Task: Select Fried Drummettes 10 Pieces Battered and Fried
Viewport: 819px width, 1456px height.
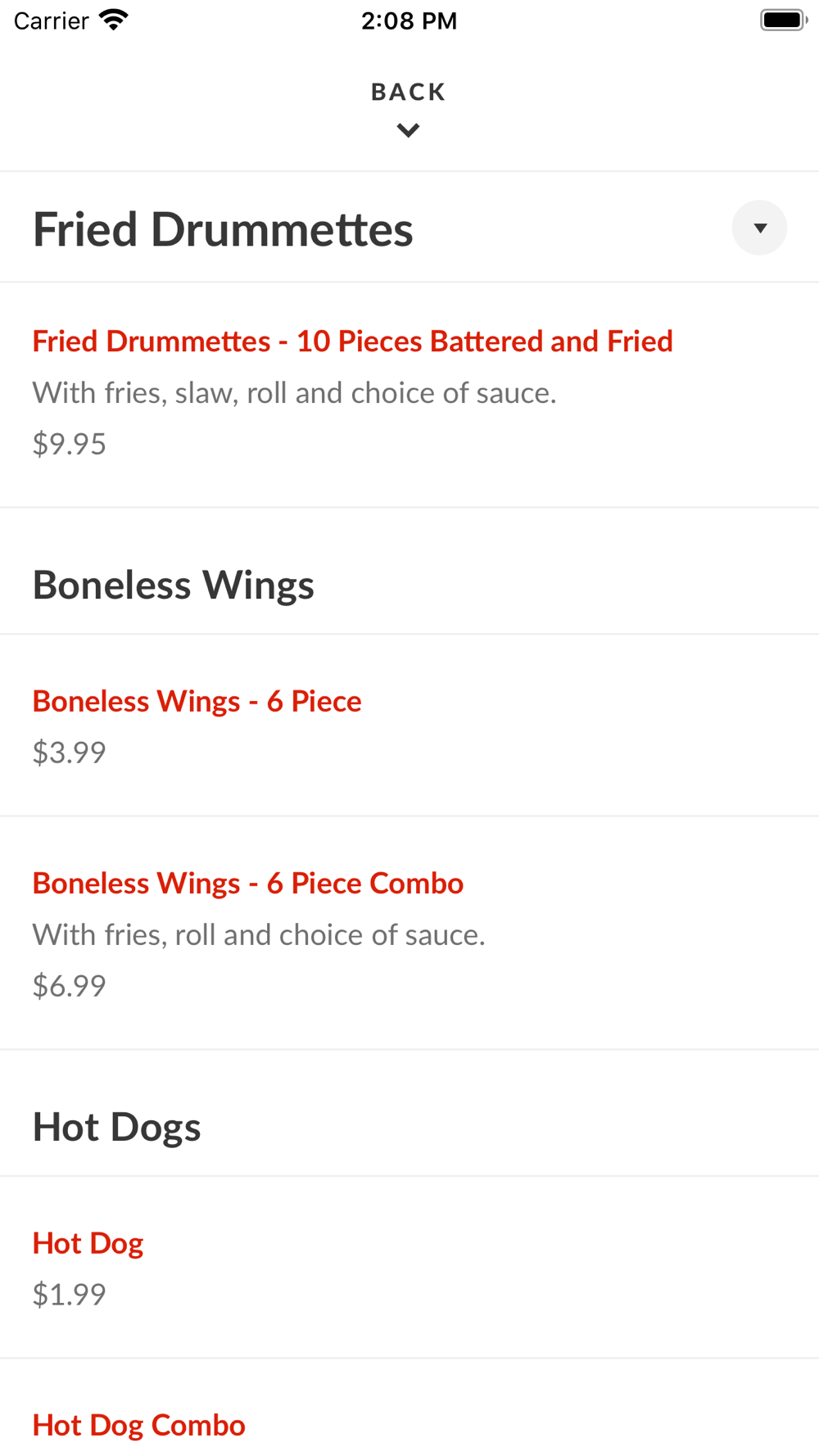Action: coord(352,341)
